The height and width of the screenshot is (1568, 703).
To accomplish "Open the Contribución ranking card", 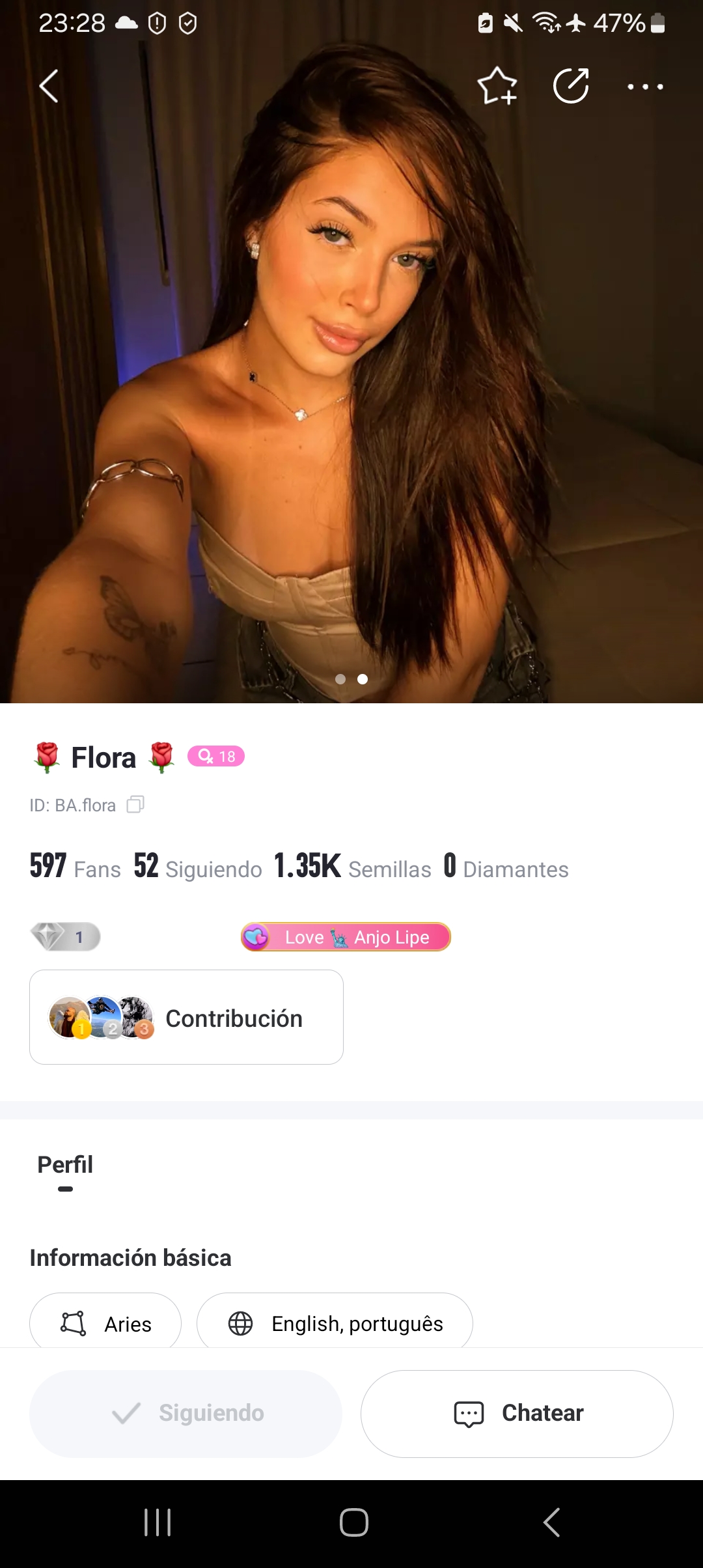I will [186, 1017].
